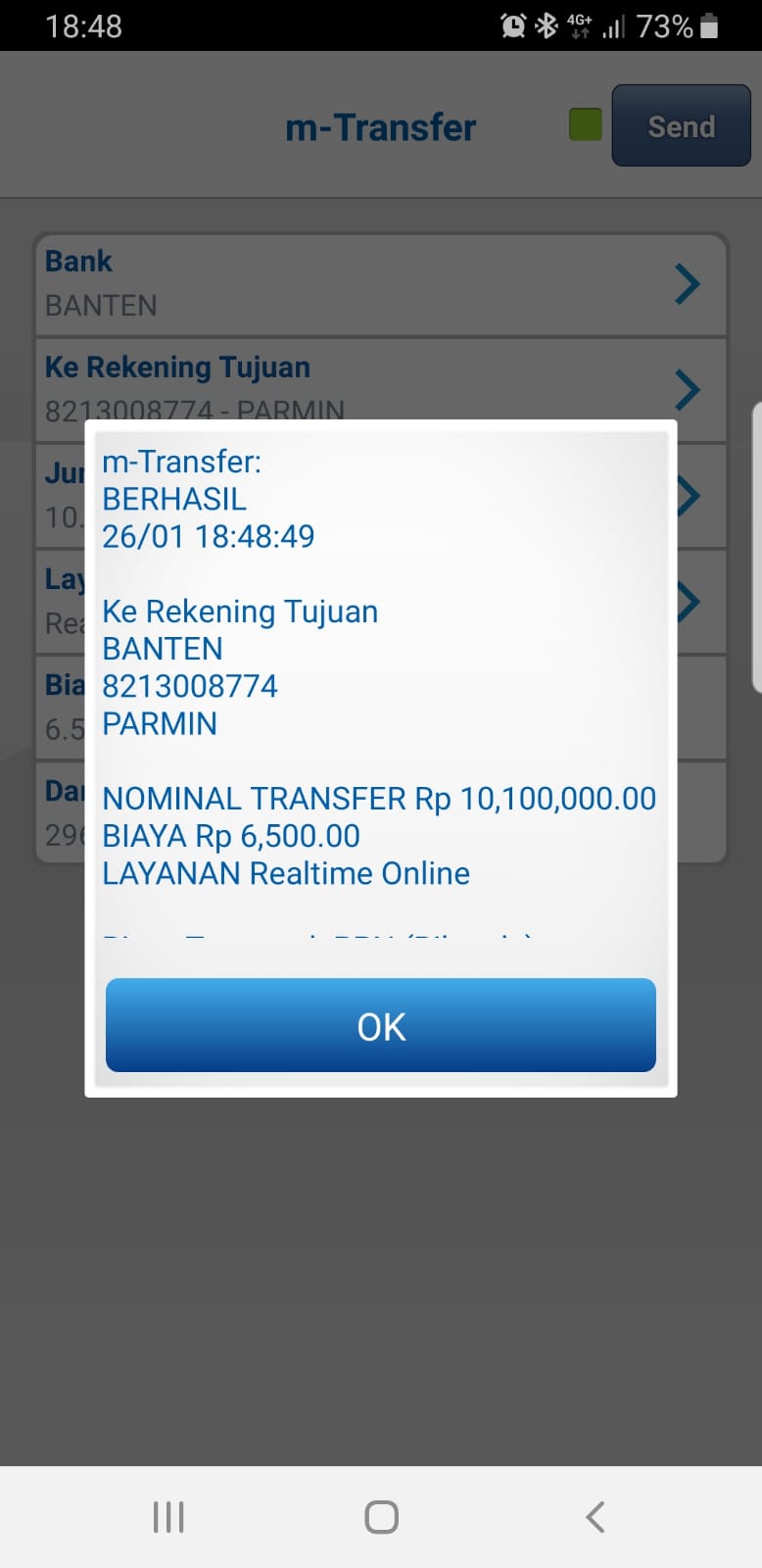The height and width of the screenshot is (1568, 762).
Task: Confirm the transfer dialog with OK
Action: tap(380, 1025)
